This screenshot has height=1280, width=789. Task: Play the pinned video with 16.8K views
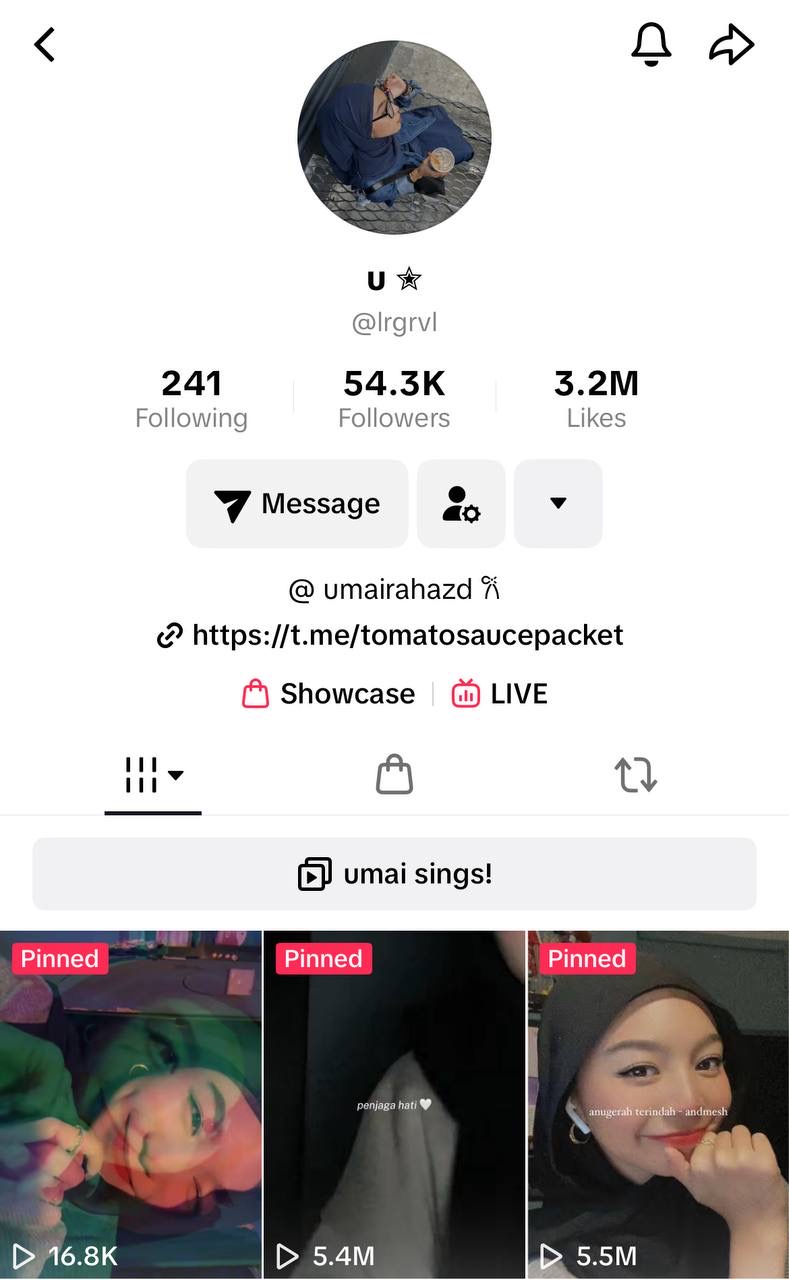point(131,1105)
